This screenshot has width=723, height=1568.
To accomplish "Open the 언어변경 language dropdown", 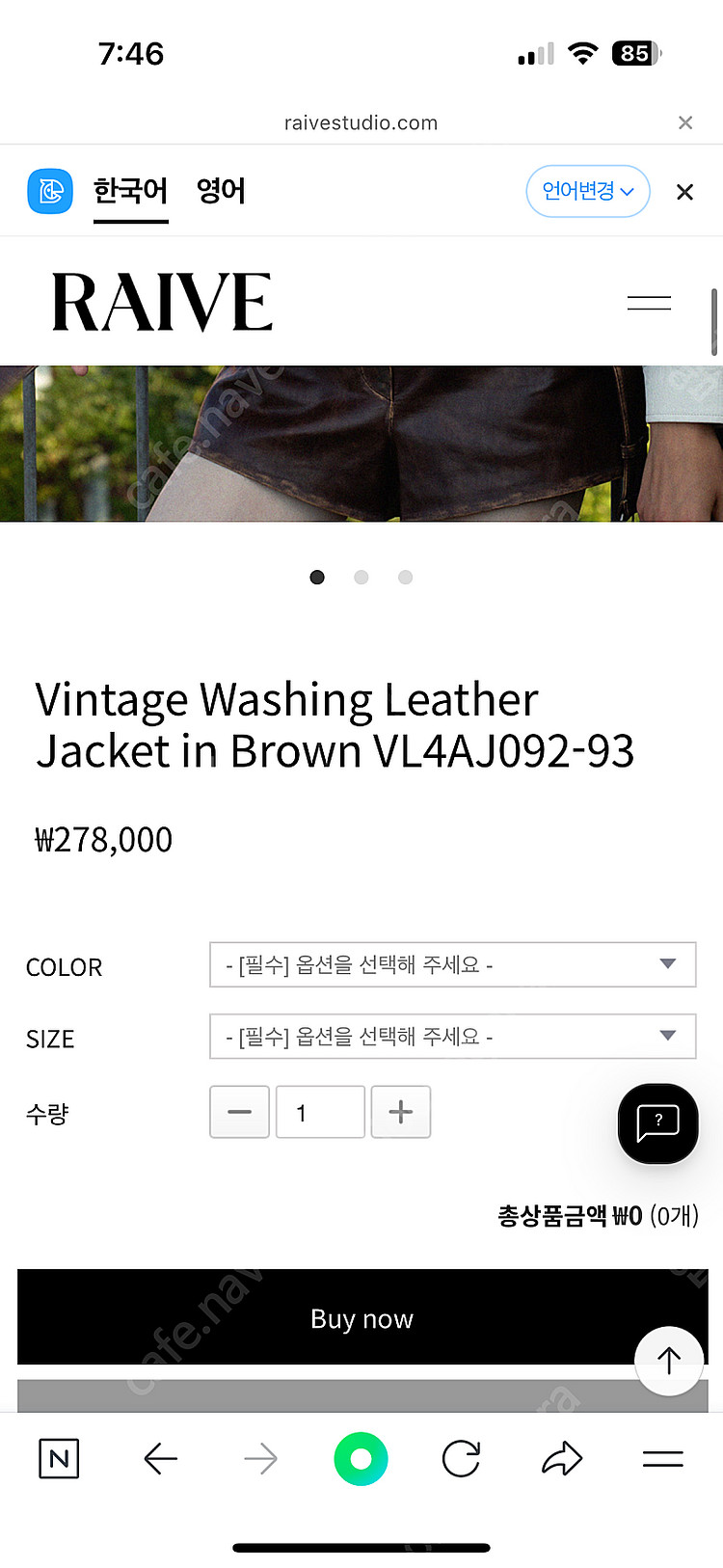I will [587, 191].
